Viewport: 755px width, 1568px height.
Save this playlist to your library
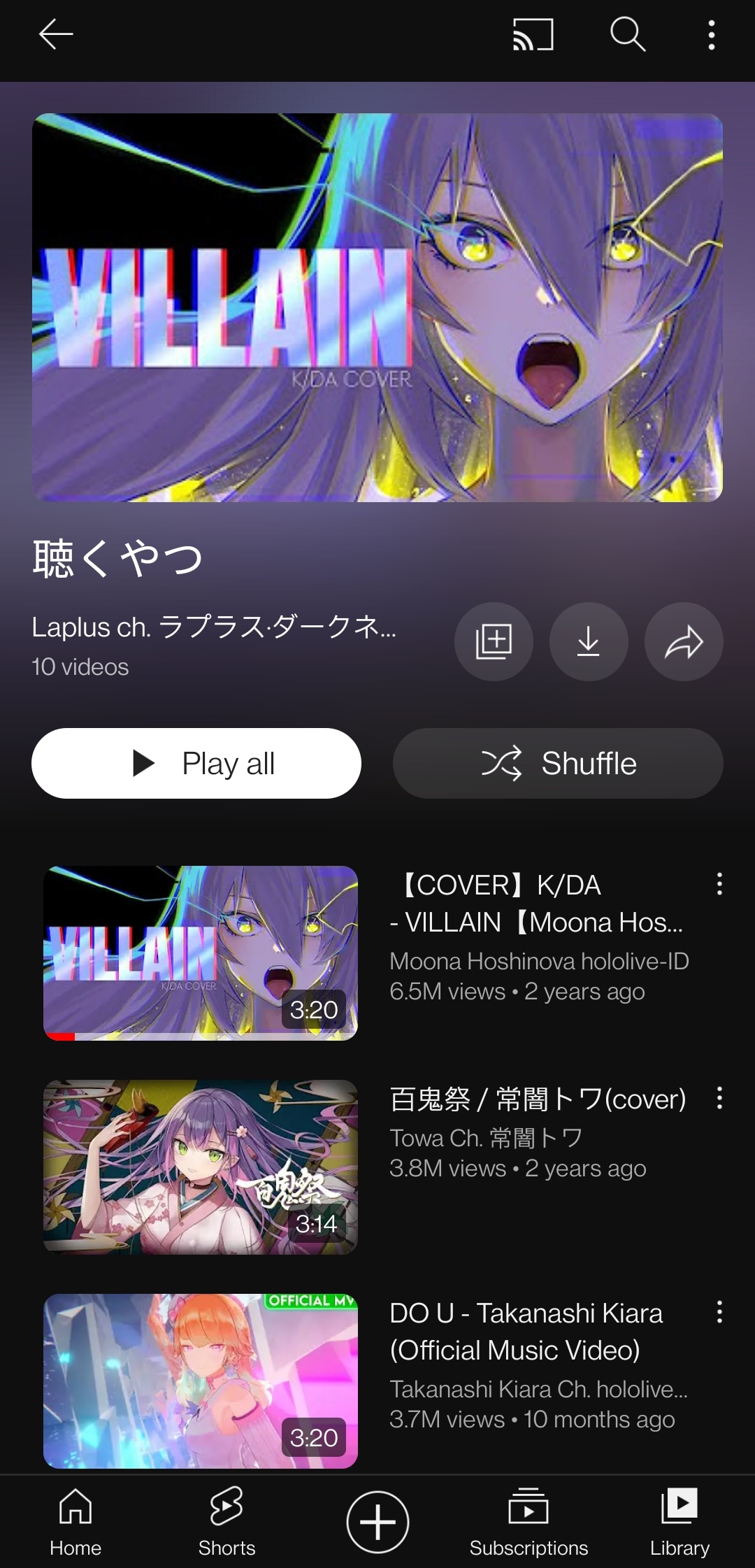pyautogui.click(x=494, y=641)
